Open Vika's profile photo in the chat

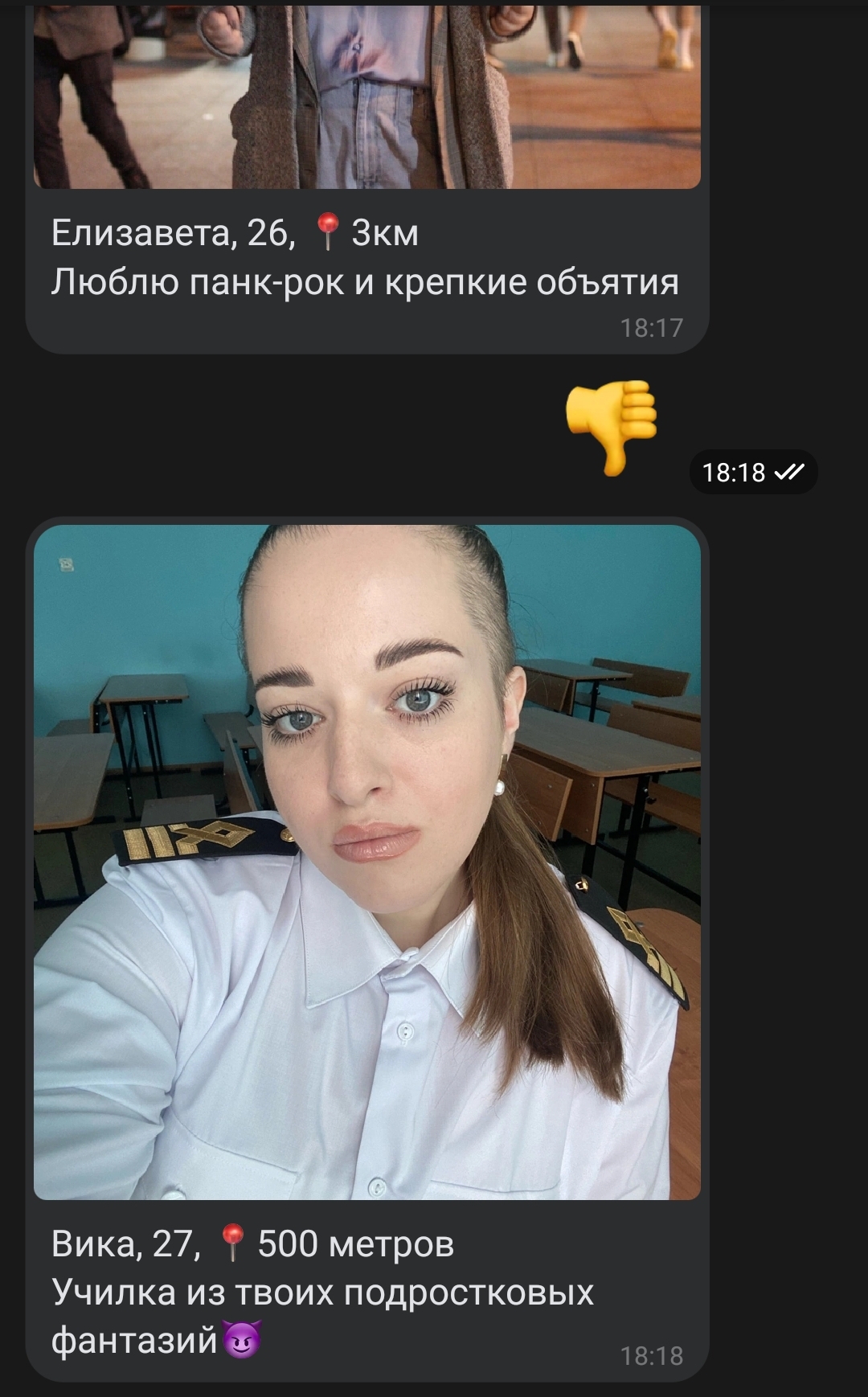[367, 862]
